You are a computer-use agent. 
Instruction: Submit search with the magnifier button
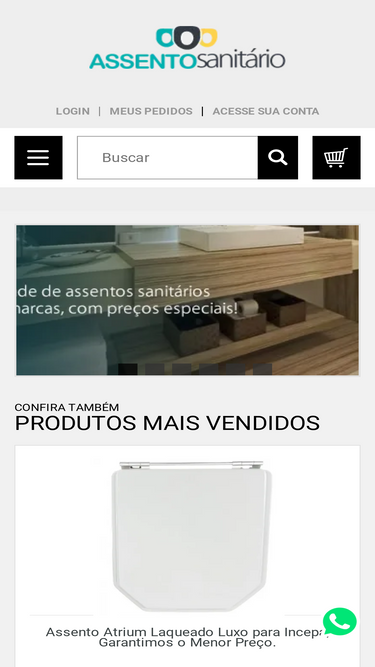point(278,157)
